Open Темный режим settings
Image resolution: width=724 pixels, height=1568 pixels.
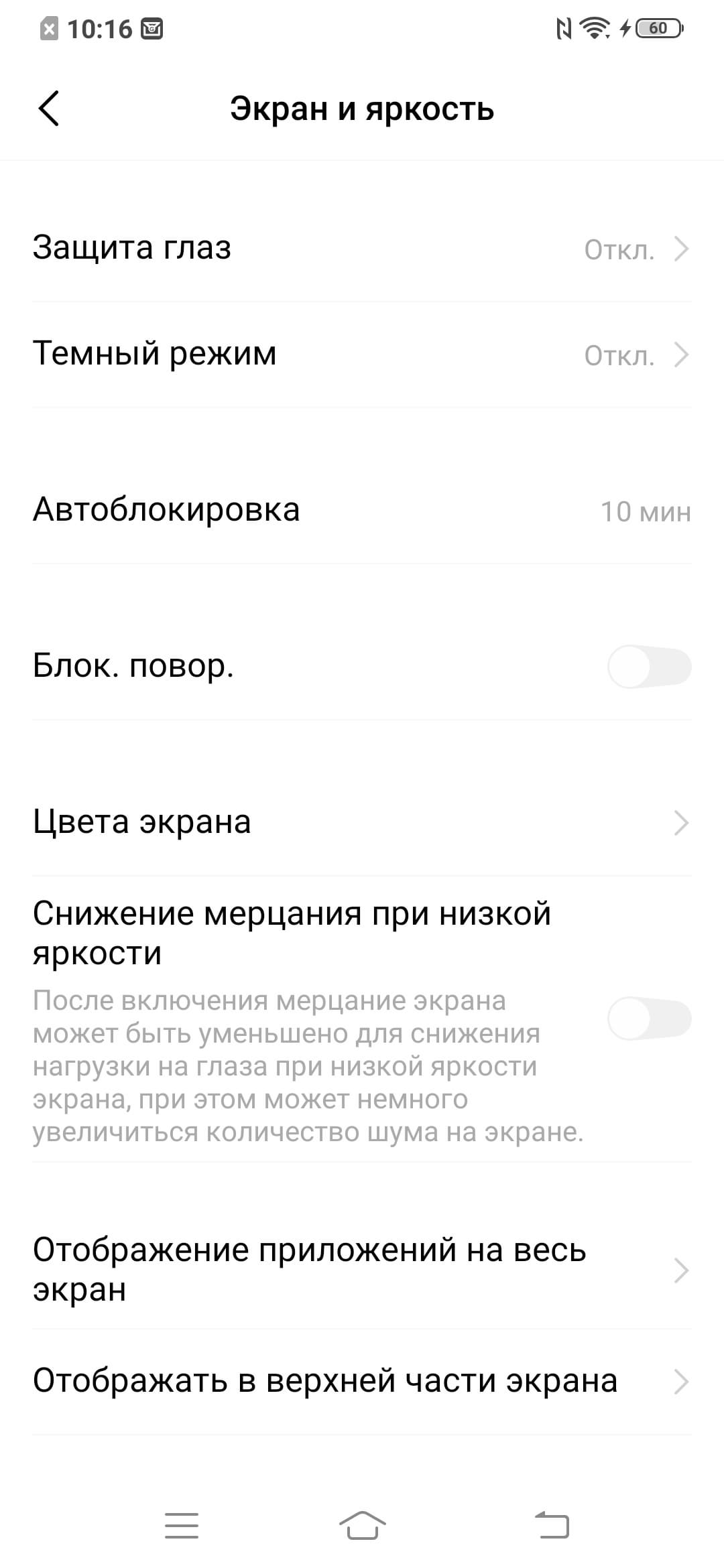tap(362, 354)
